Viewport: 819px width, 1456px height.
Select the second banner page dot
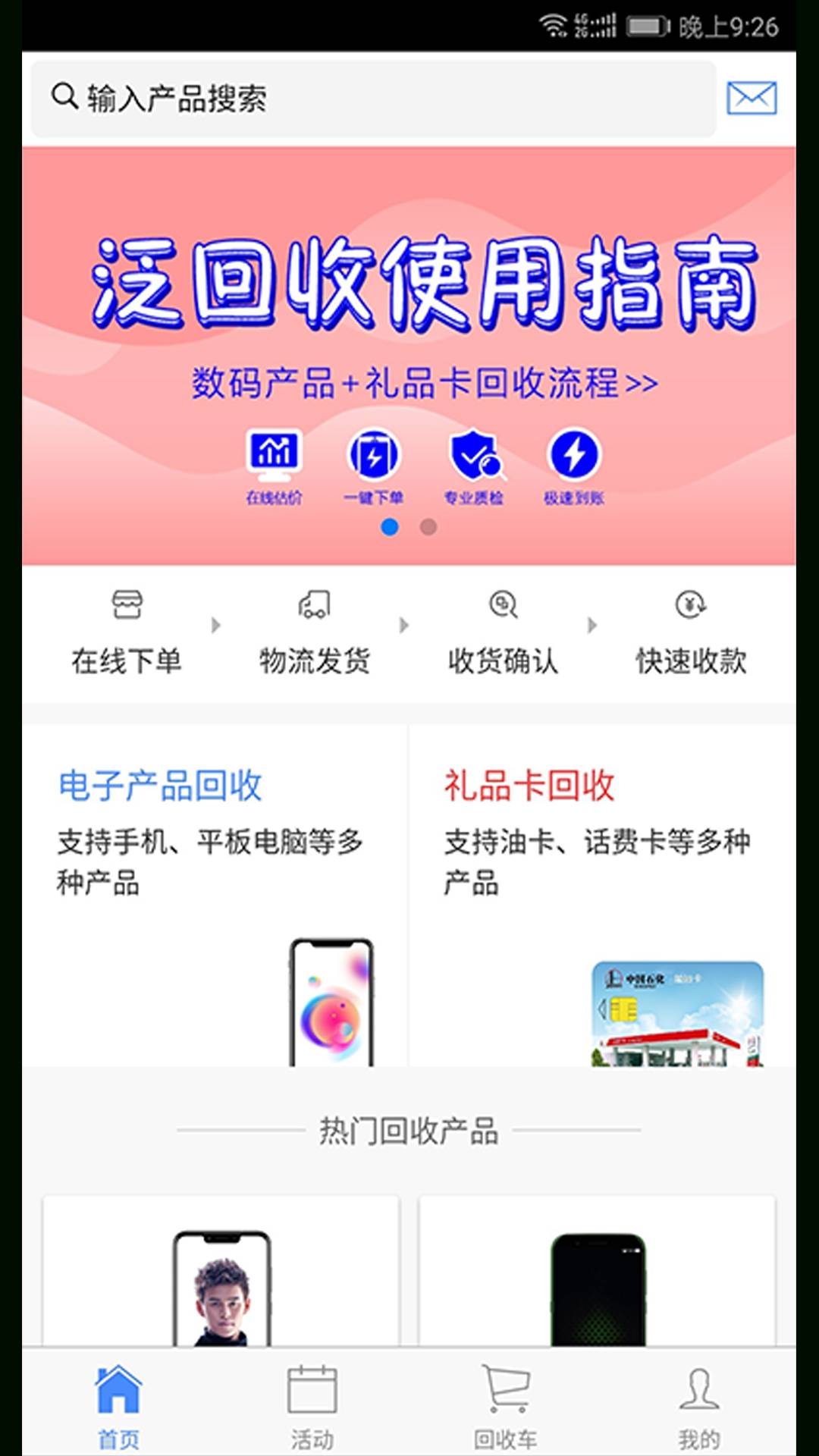[x=428, y=527]
